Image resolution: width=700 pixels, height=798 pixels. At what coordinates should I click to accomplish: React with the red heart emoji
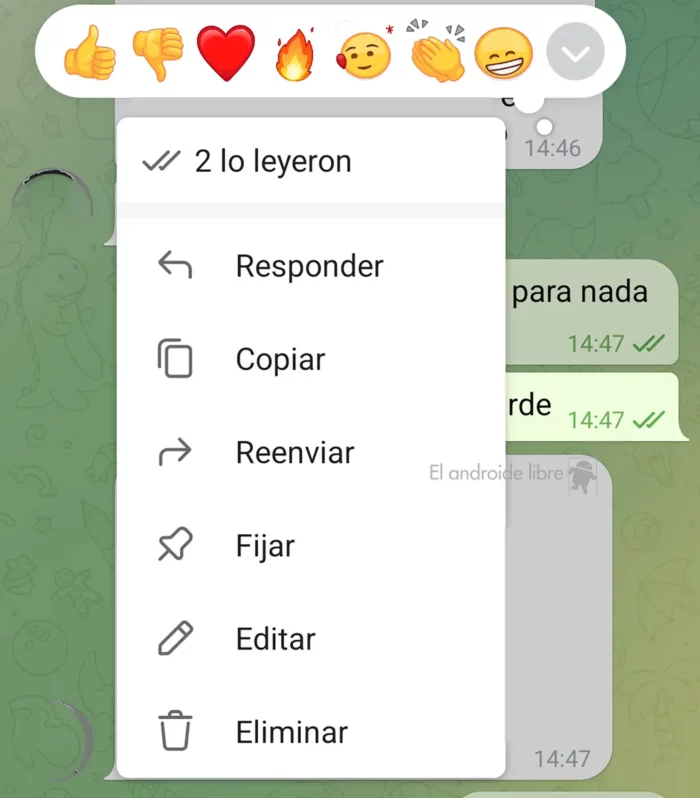(226, 53)
